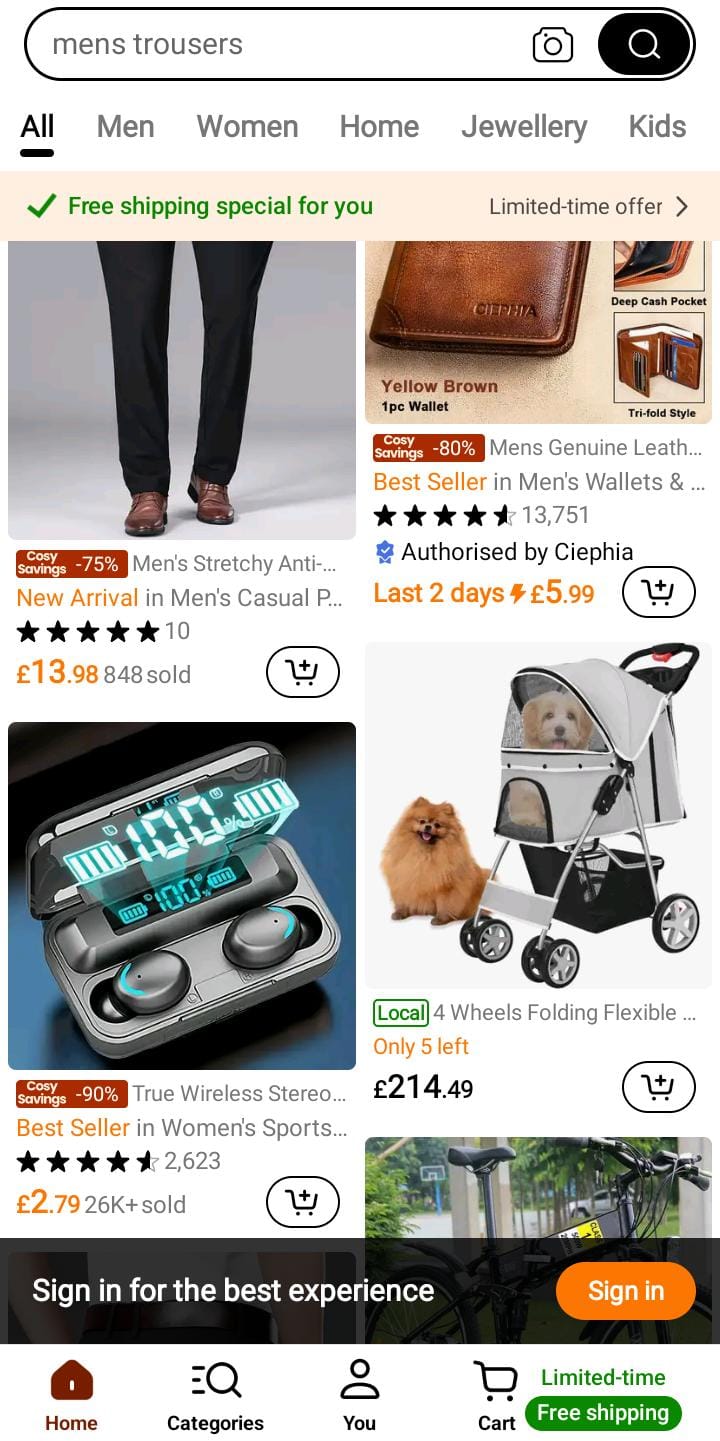Open the Jewellery tab

pyautogui.click(x=523, y=127)
